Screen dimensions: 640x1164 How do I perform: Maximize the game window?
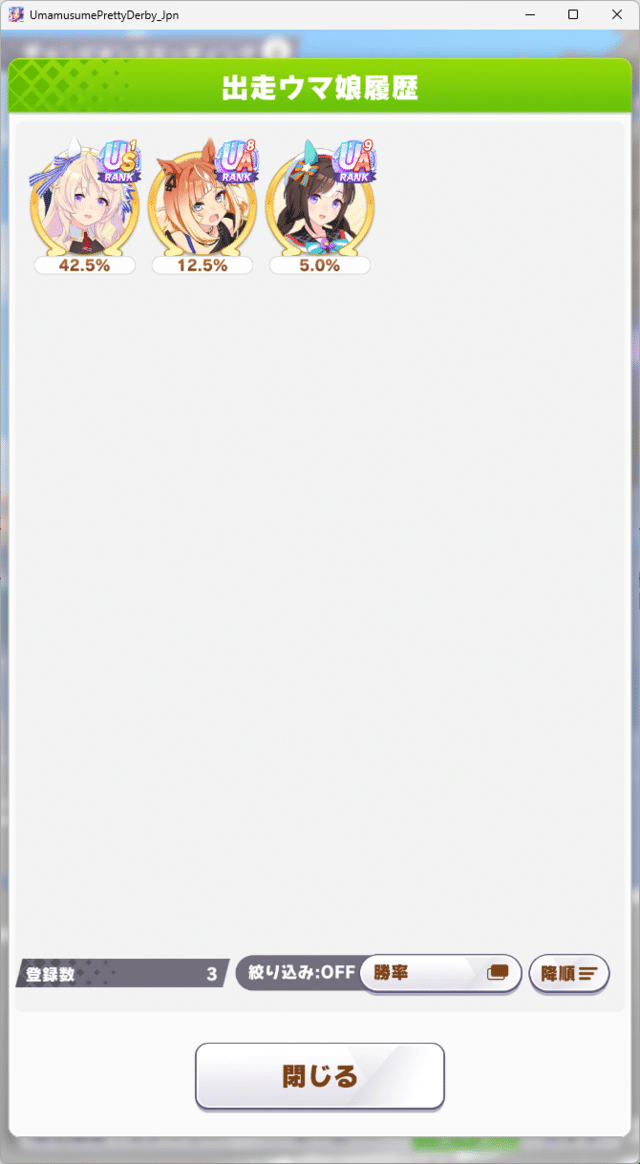click(572, 15)
